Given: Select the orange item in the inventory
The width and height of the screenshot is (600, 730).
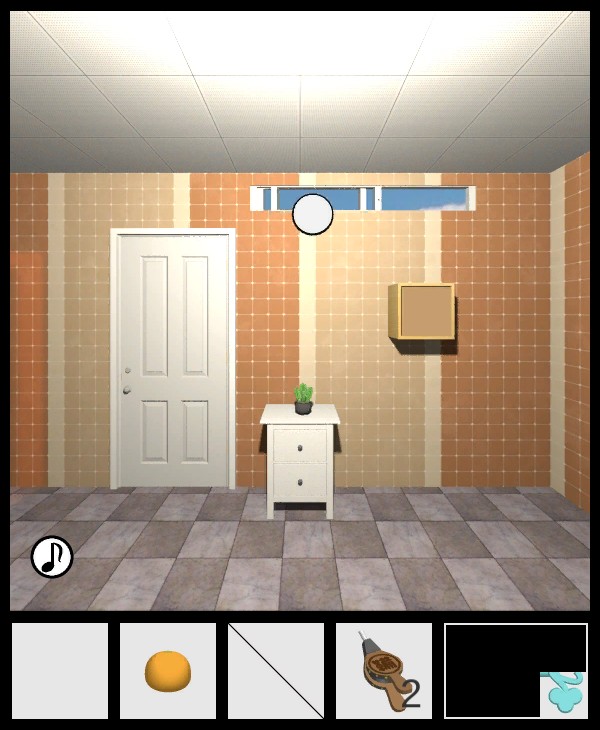Looking at the screenshot, I should pos(168,670).
